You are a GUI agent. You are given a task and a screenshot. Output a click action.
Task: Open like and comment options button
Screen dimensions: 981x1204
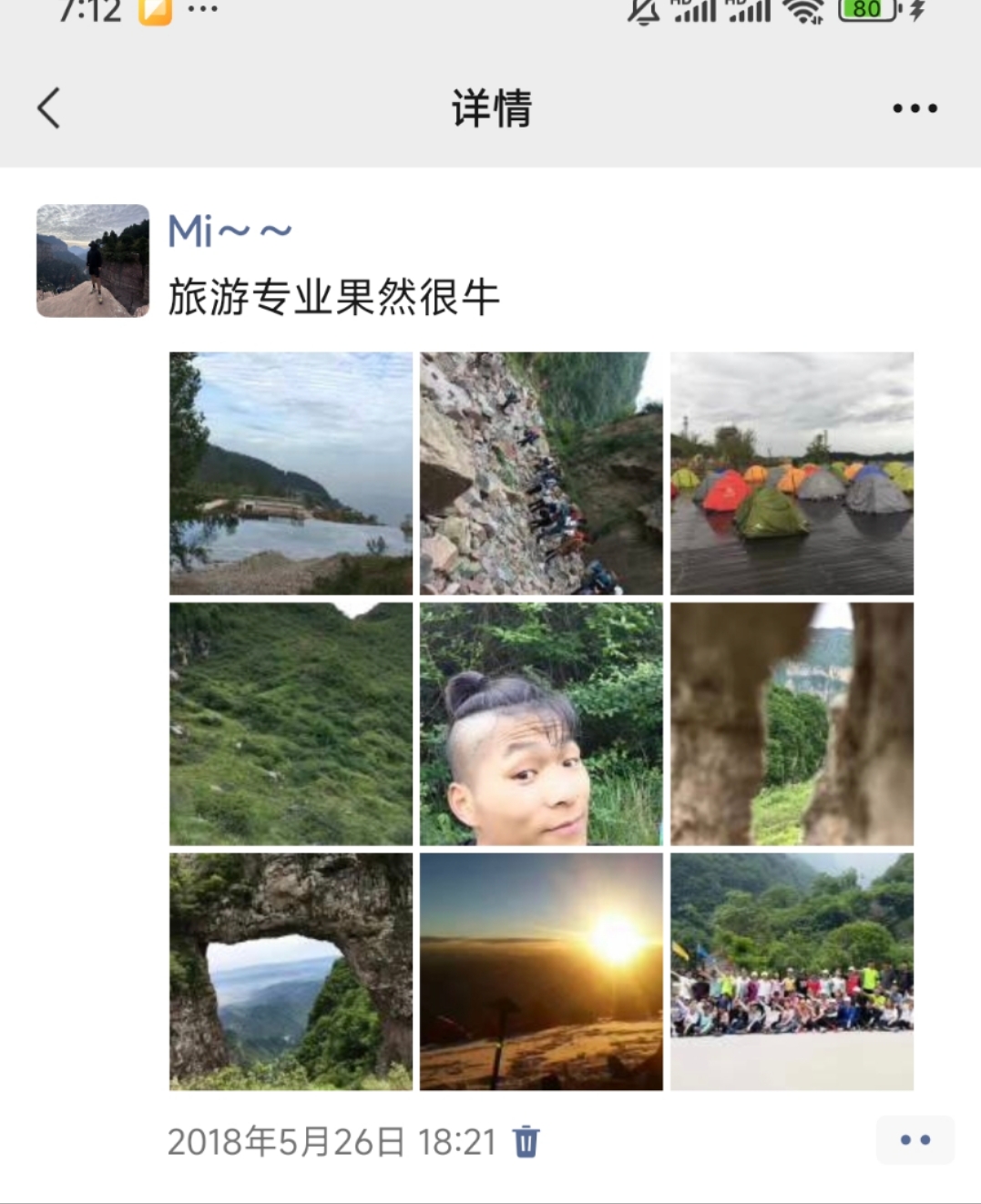[915, 1140]
